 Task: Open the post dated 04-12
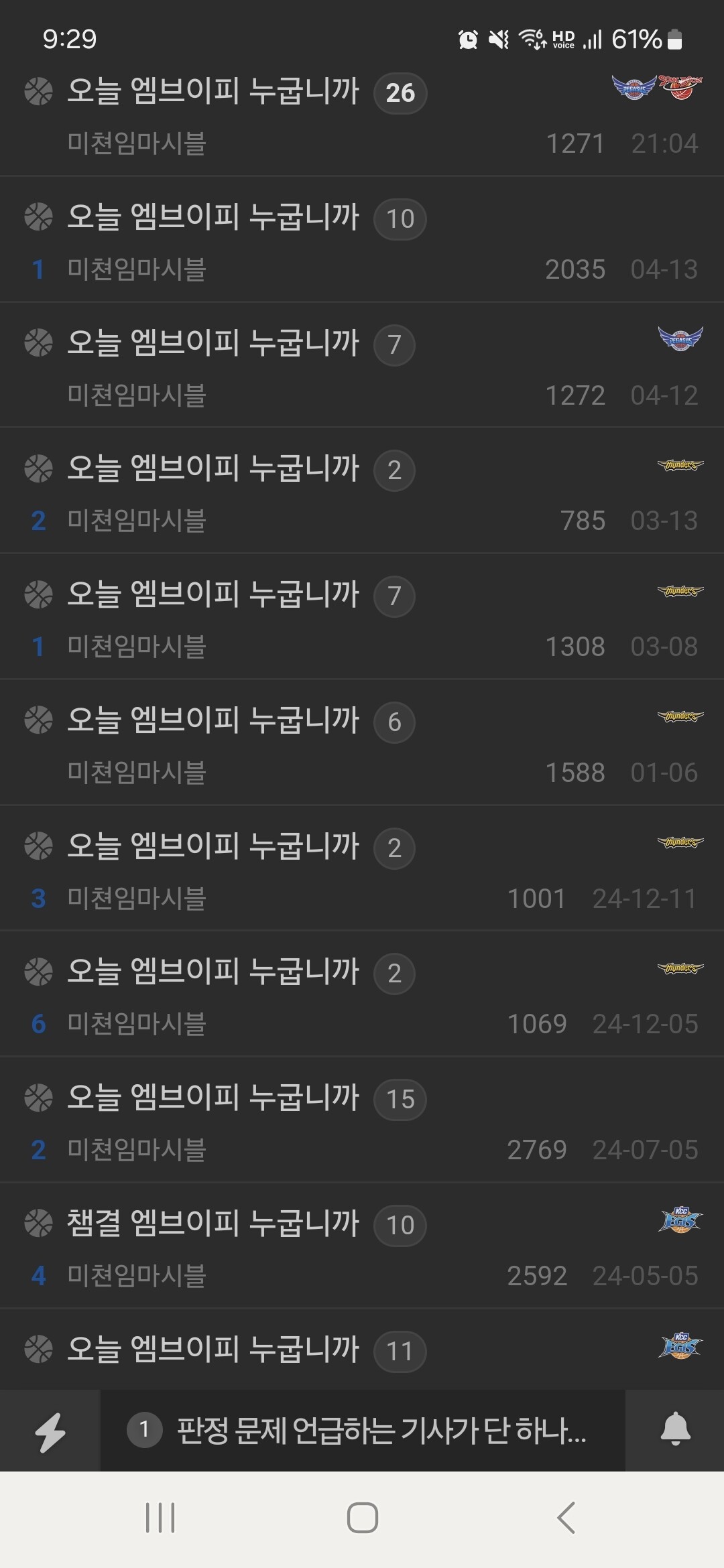click(x=362, y=365)
